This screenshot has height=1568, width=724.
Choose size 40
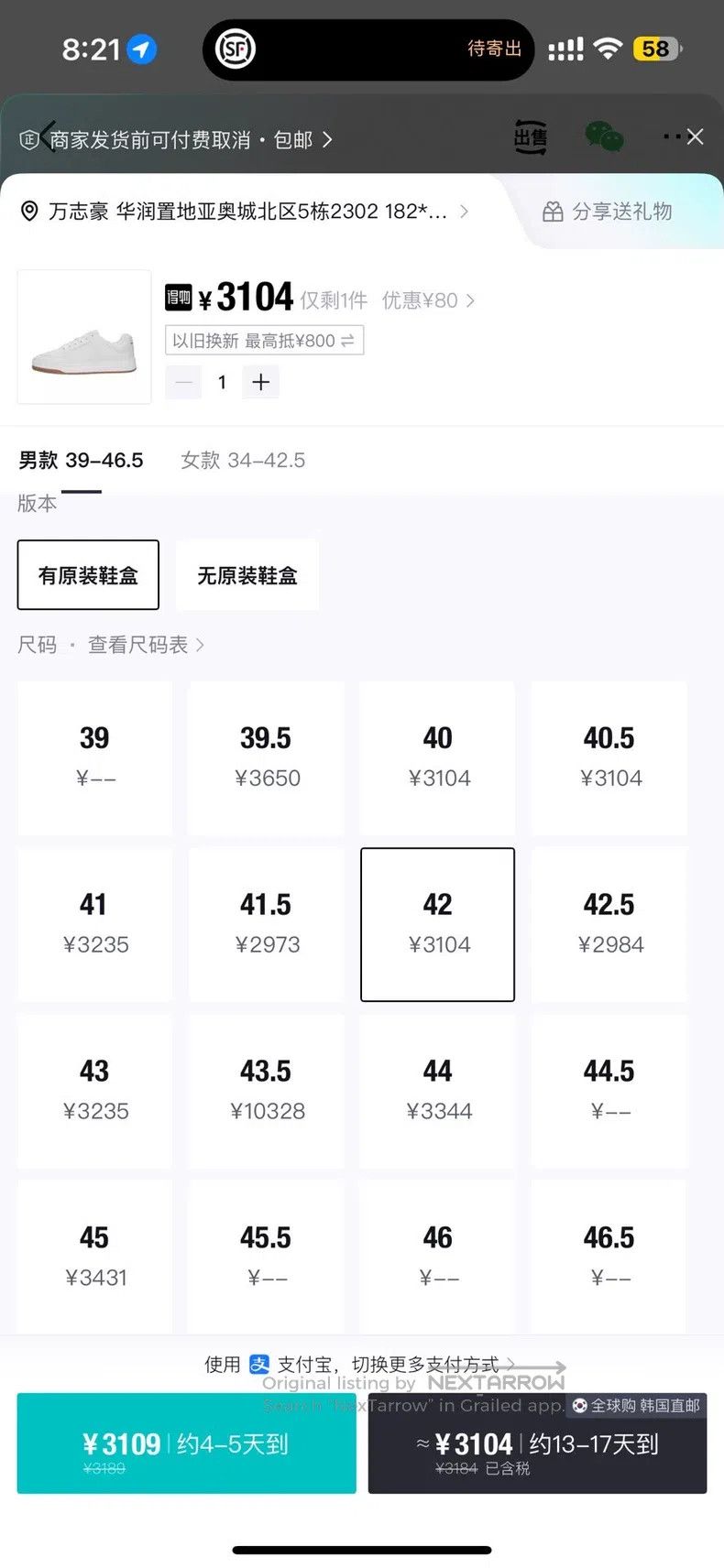(438, 758)
